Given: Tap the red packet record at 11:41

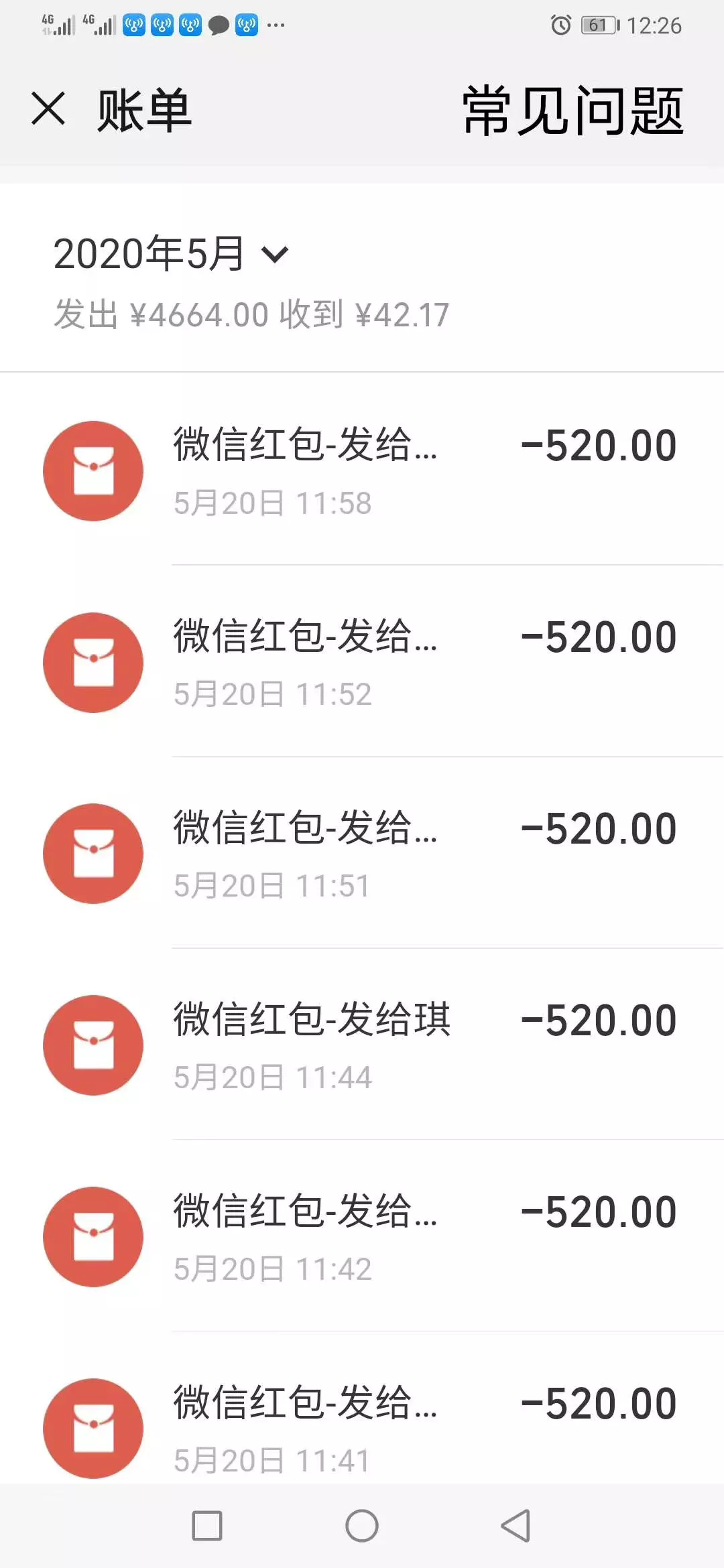Looking at the screenshot, I should click(x=362, y=1424).
